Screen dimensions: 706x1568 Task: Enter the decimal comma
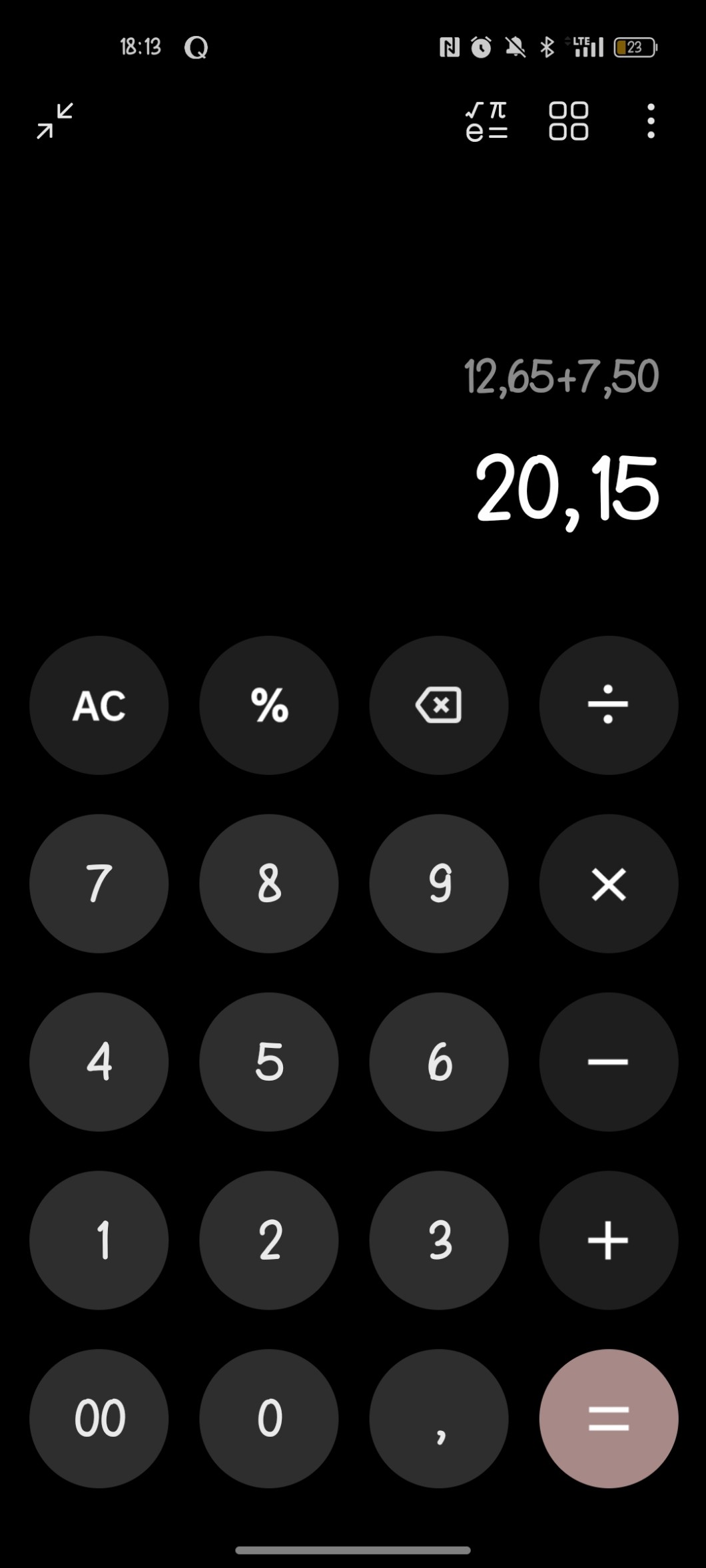pyautogui.click(x=439, y=1419)
